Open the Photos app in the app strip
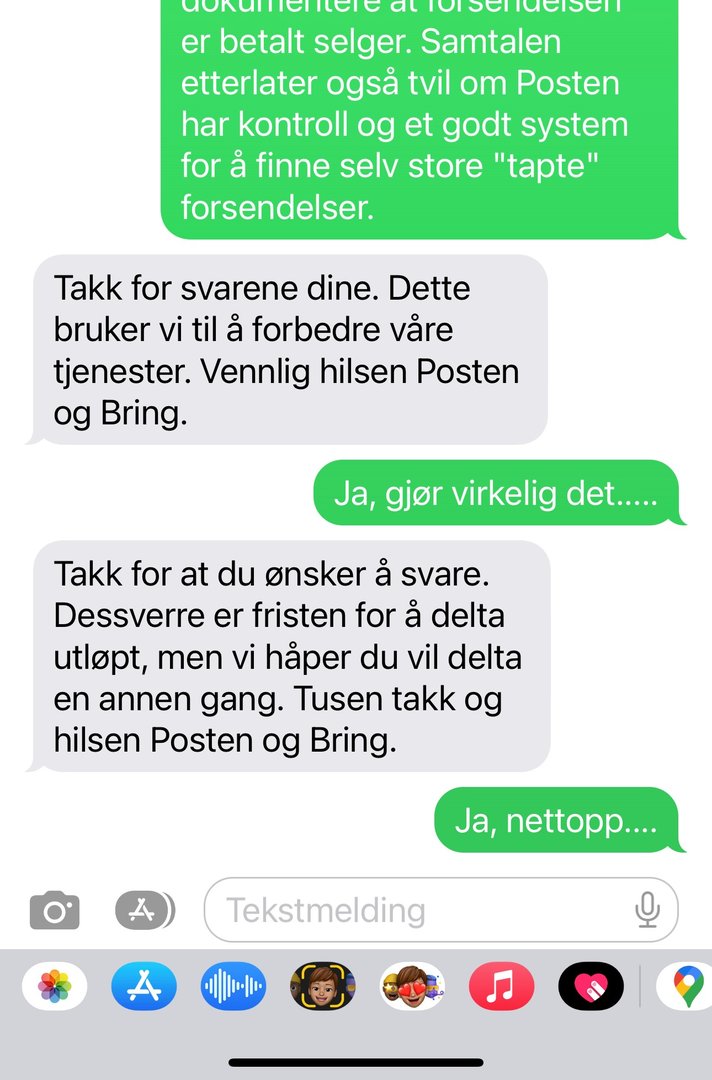Screen dimensions: 712x1080 [55, 988]
